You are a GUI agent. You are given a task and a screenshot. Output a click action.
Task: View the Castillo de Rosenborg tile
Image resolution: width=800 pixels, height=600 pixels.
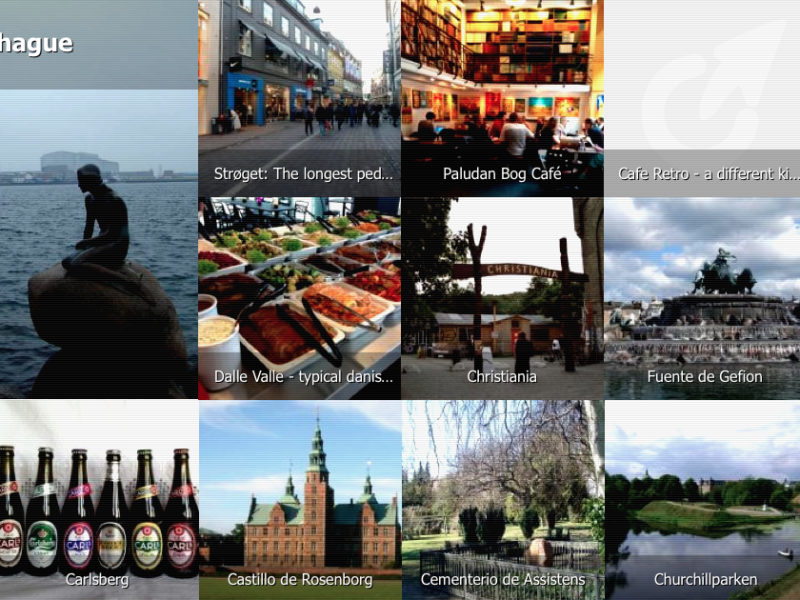299,500
